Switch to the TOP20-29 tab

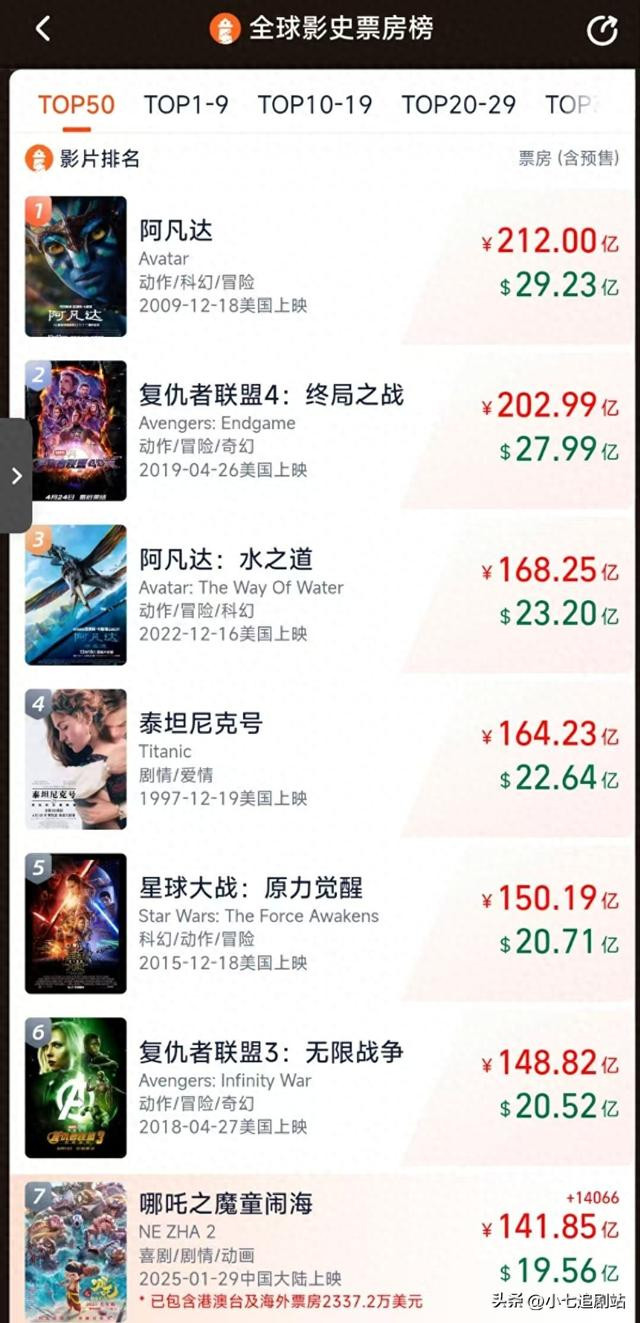pyautogui.click(x=459, y=104)
